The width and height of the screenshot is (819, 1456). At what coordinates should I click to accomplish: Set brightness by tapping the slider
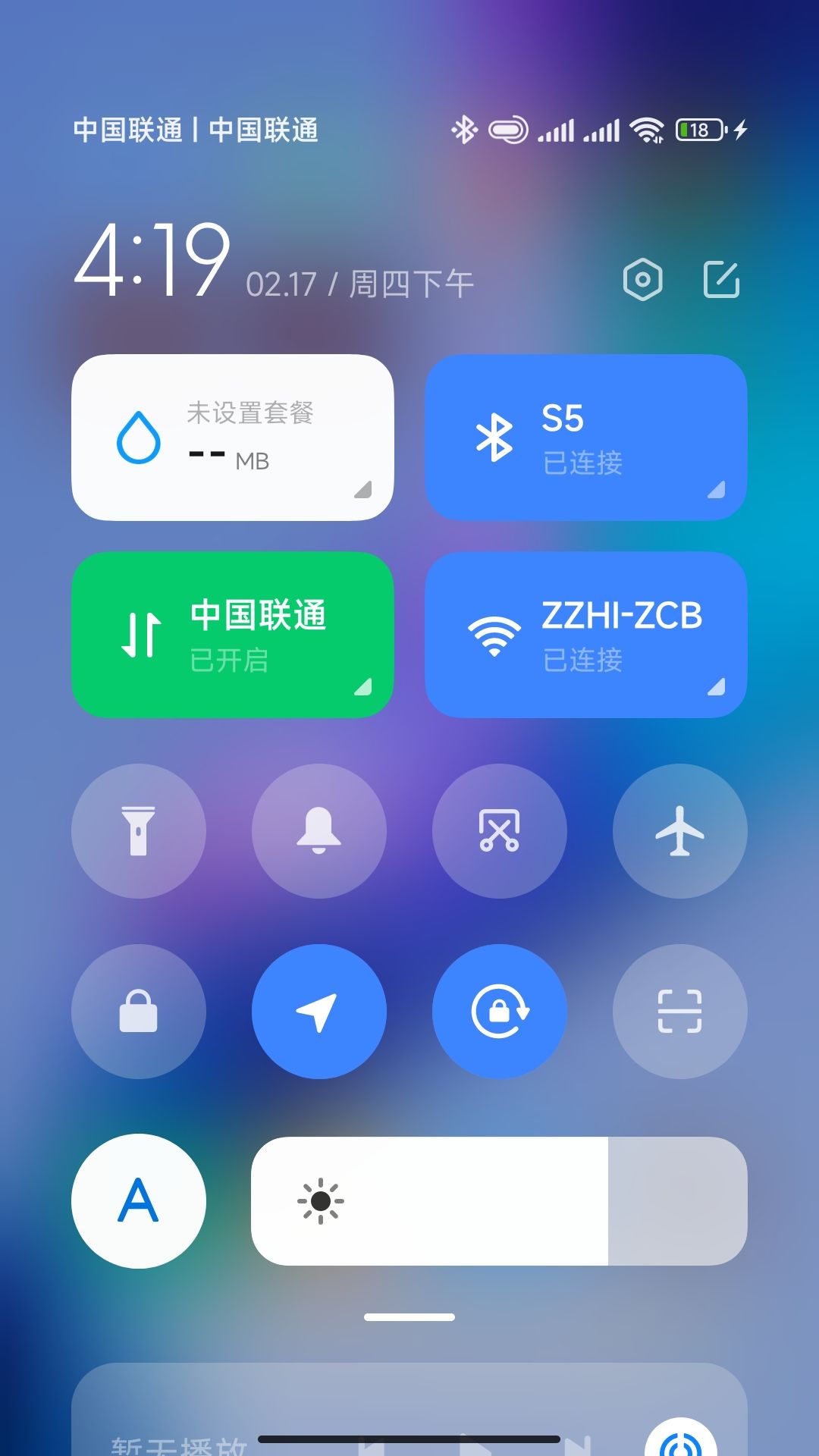499,1201
